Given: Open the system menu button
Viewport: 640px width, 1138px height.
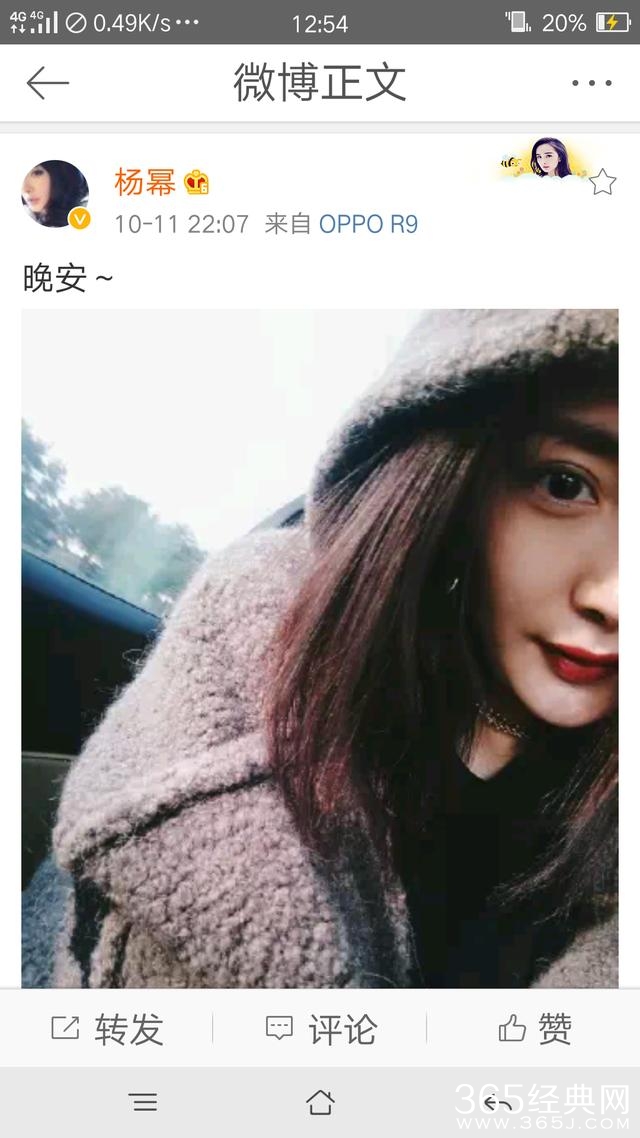Looking at the screenshot, I should pos(143,1102).
